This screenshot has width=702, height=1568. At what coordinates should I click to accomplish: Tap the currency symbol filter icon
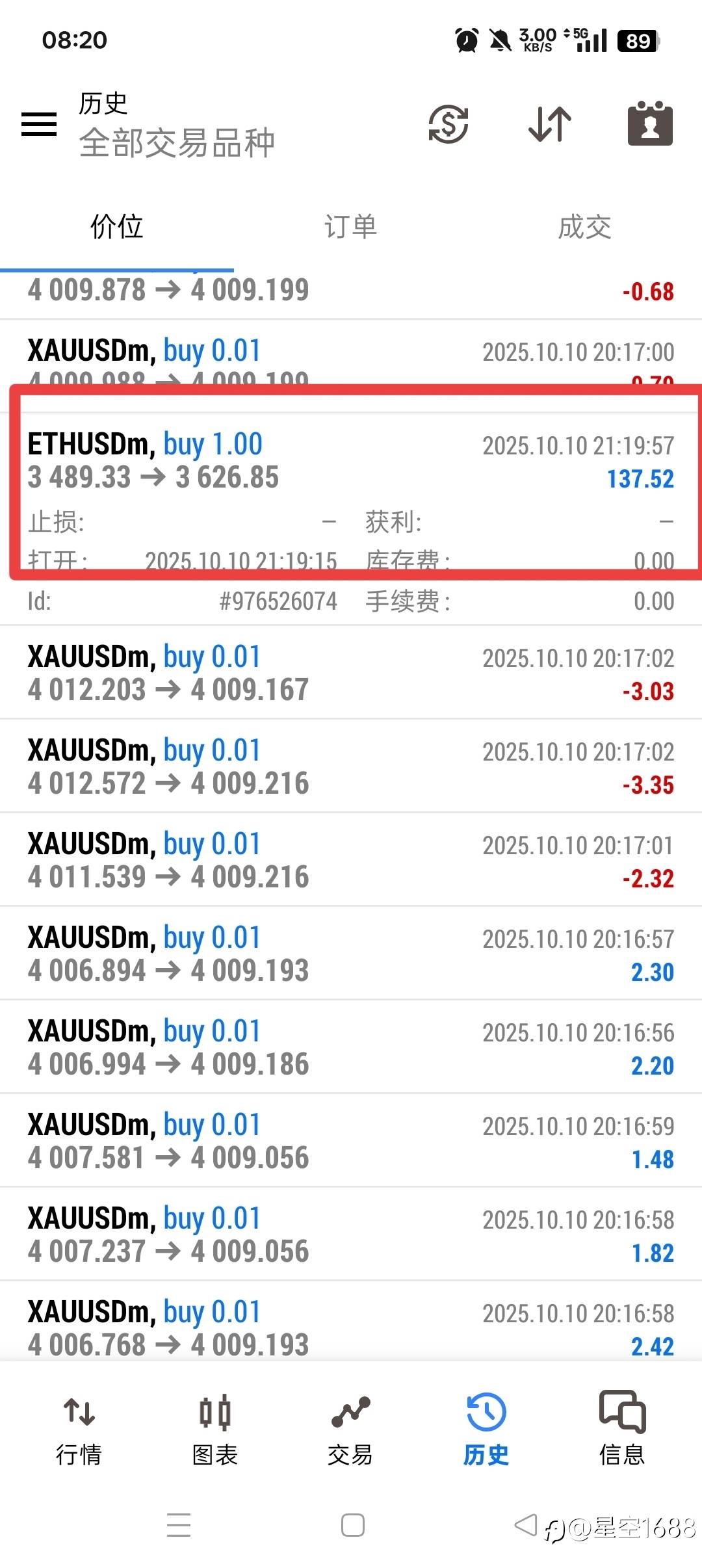pos(448,124)
